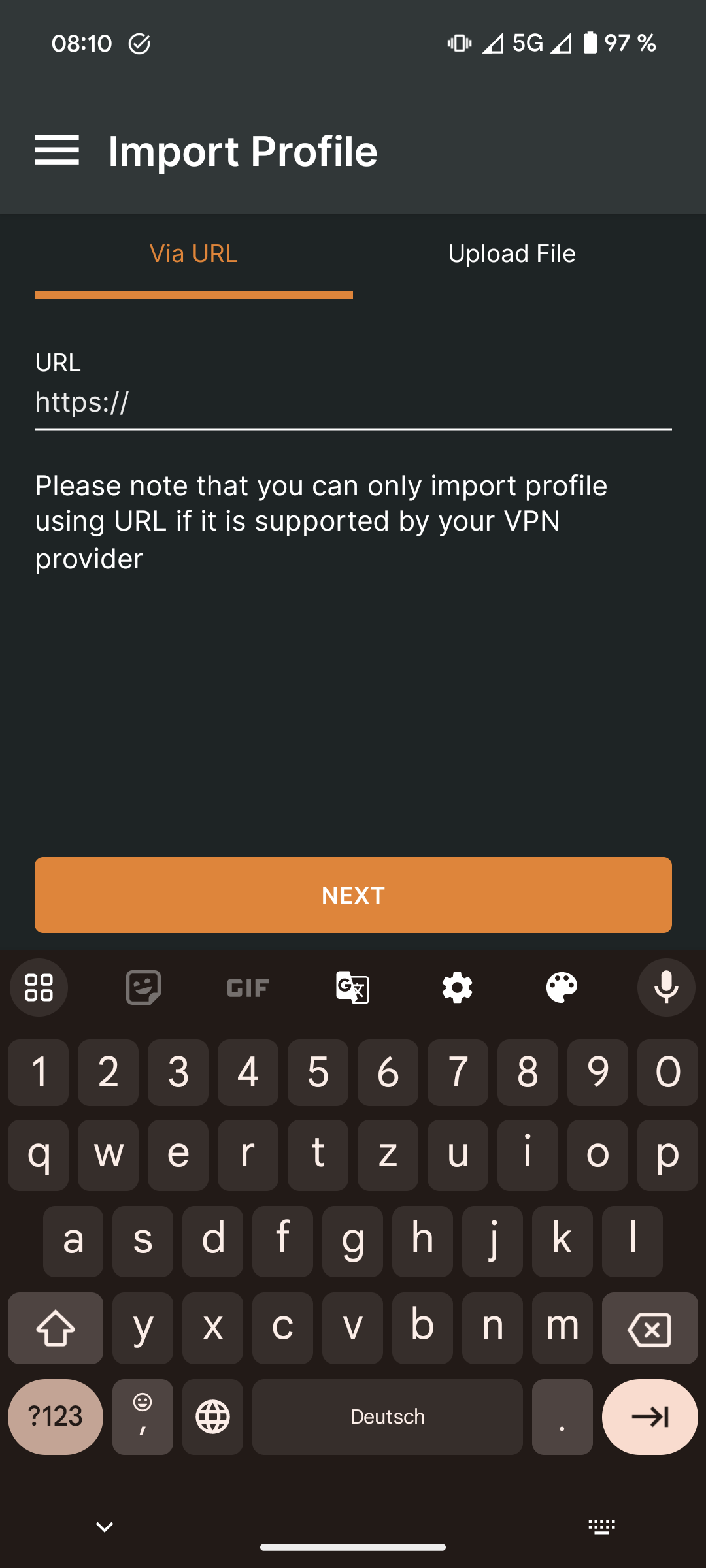Open the keyboard theme palette
The width and height of the screenshot is (706, 1568).
[562, 987]
